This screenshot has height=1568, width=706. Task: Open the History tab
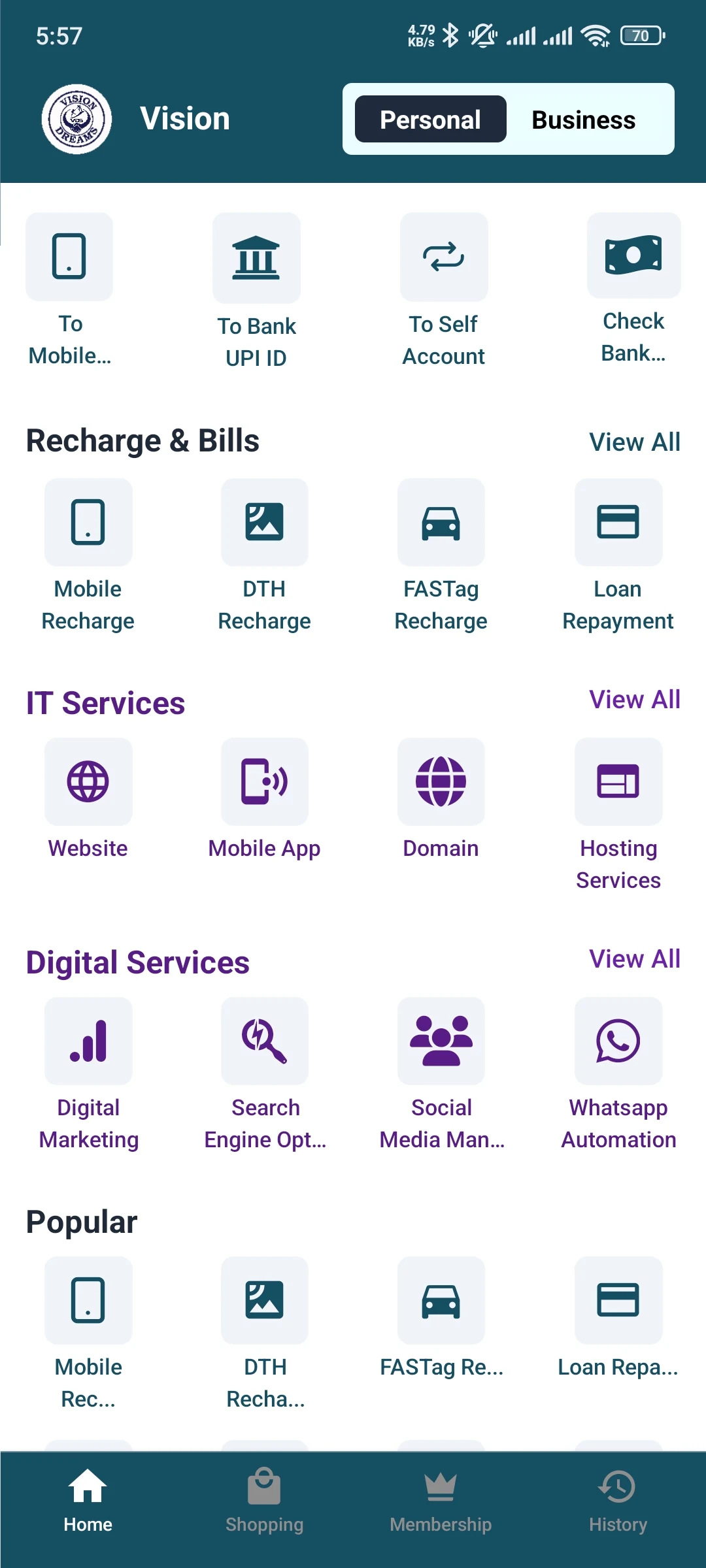(618, 1501)
